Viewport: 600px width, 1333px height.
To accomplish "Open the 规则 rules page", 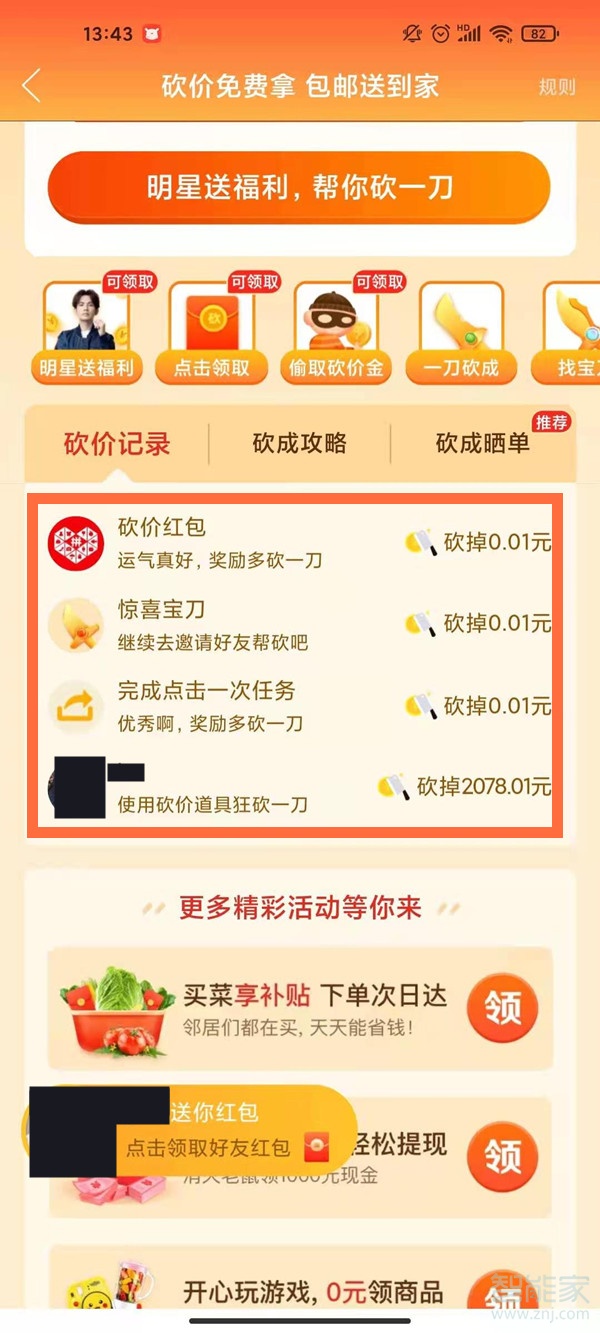I will 557,87.
